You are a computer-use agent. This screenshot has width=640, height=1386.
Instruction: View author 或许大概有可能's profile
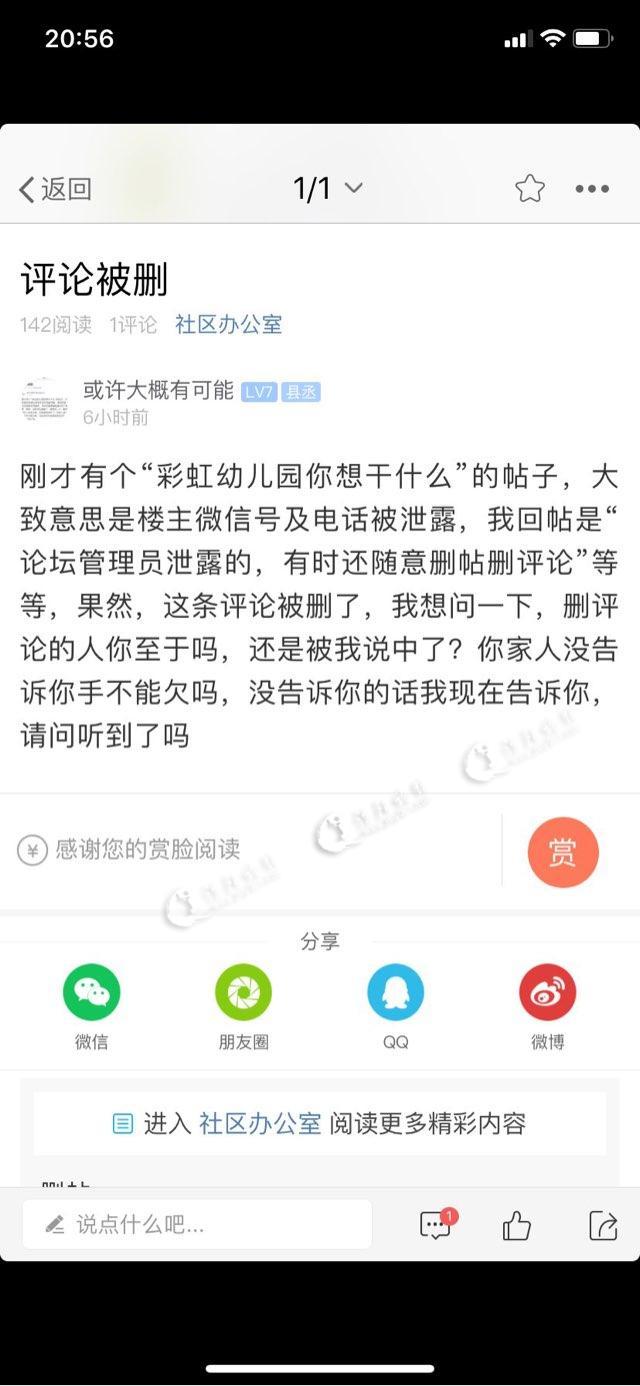pyautogui.click(x=158, y=391)
